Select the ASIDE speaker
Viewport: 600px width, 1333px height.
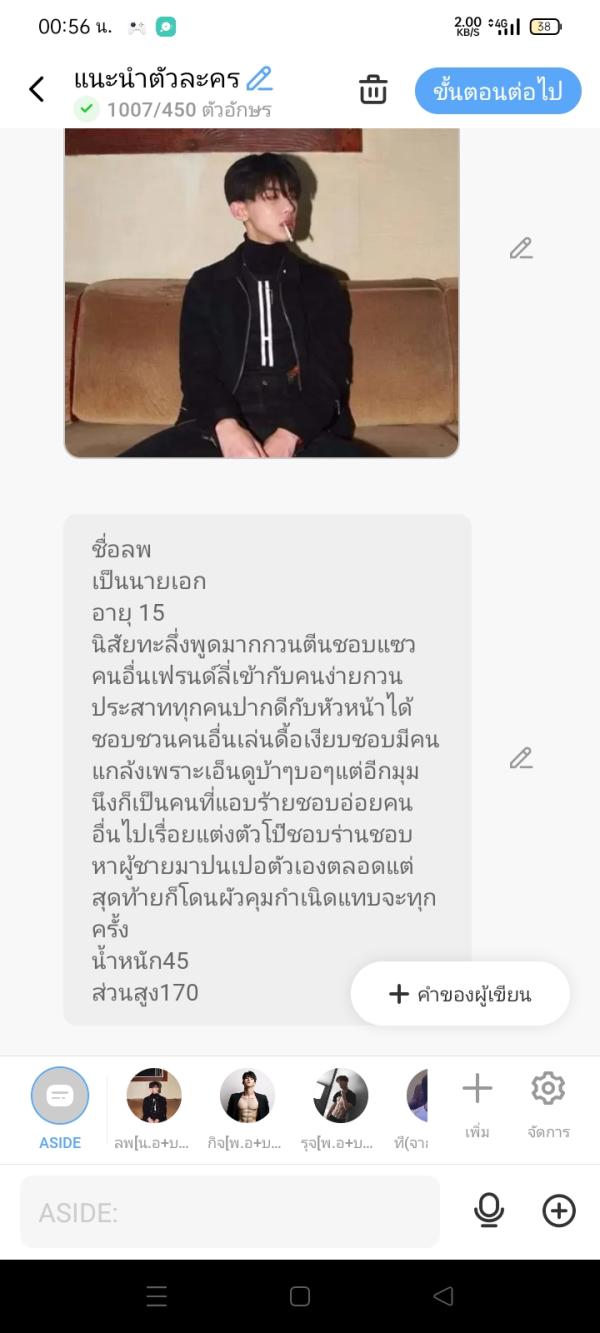point(60,1096)
